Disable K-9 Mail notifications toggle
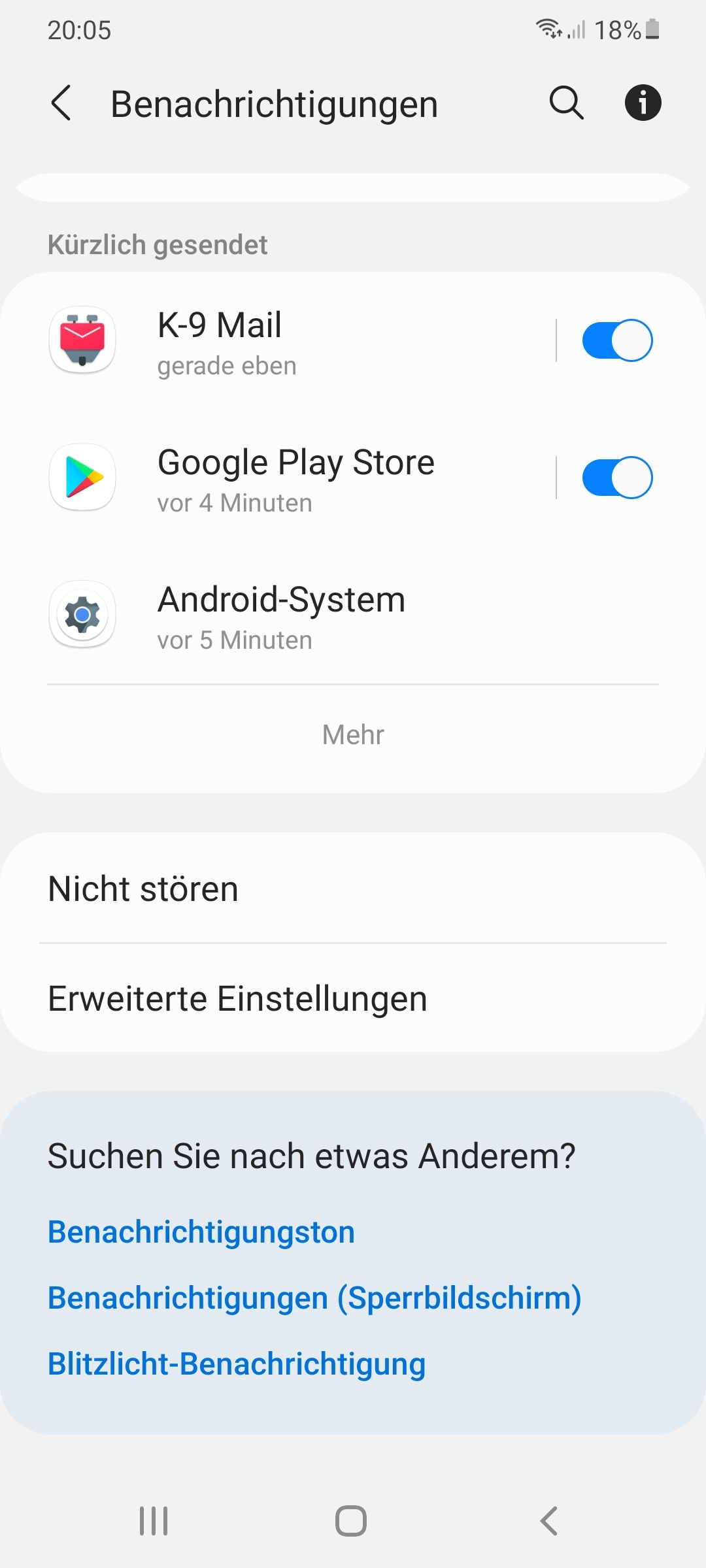The width and height of the screenshot is (706, 1568). click(617, 340)
